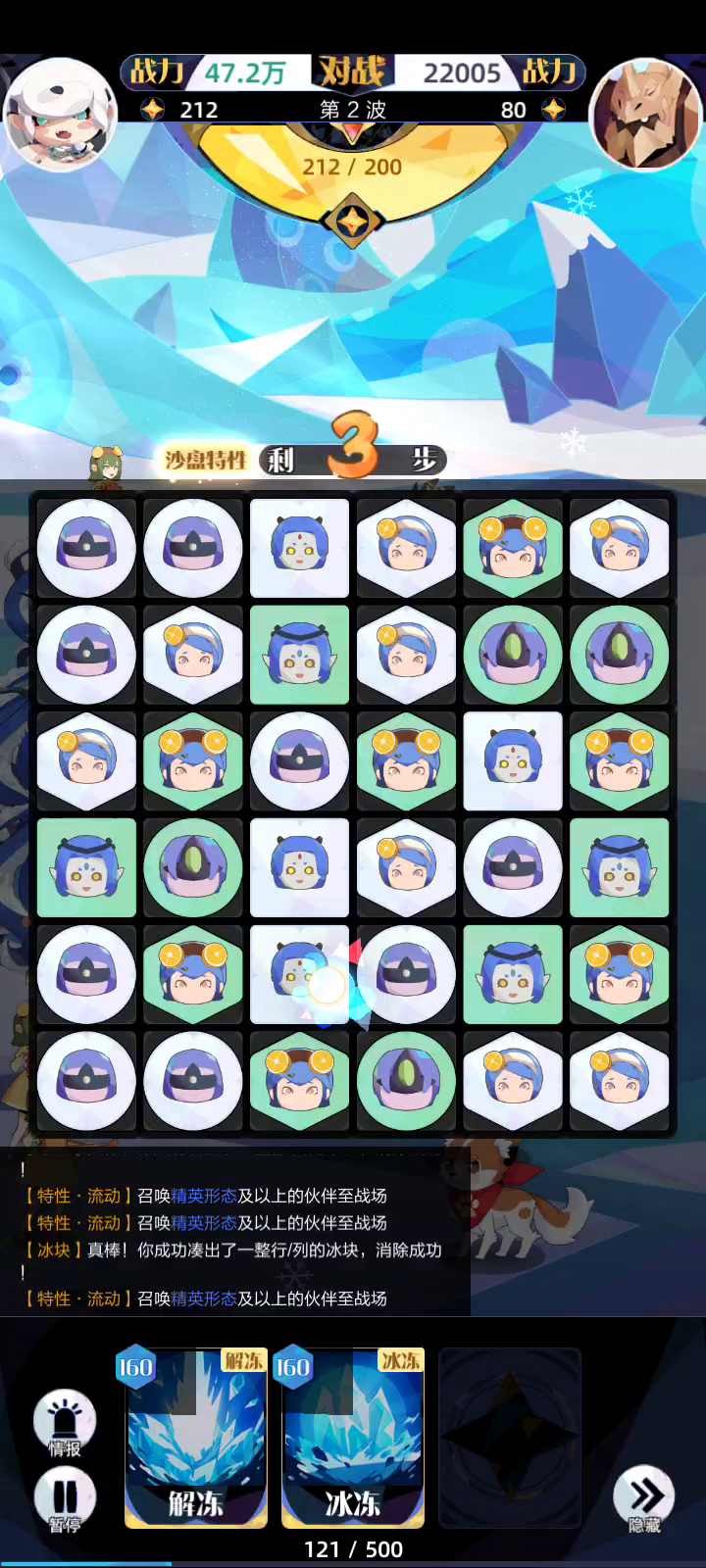View the player avatar profile
The image size is (706, 1568).
[61, 114]
